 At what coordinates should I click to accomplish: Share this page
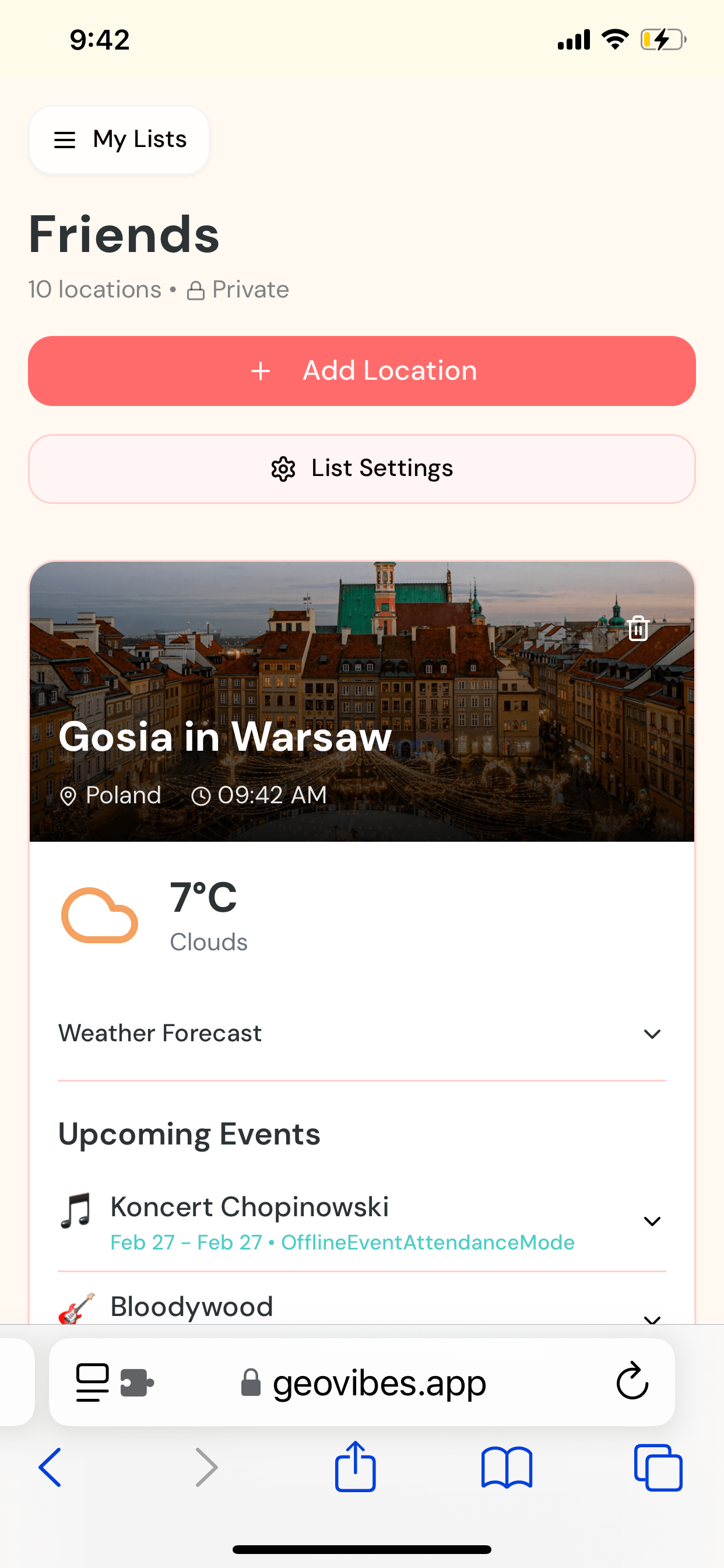click(356, 1467)
